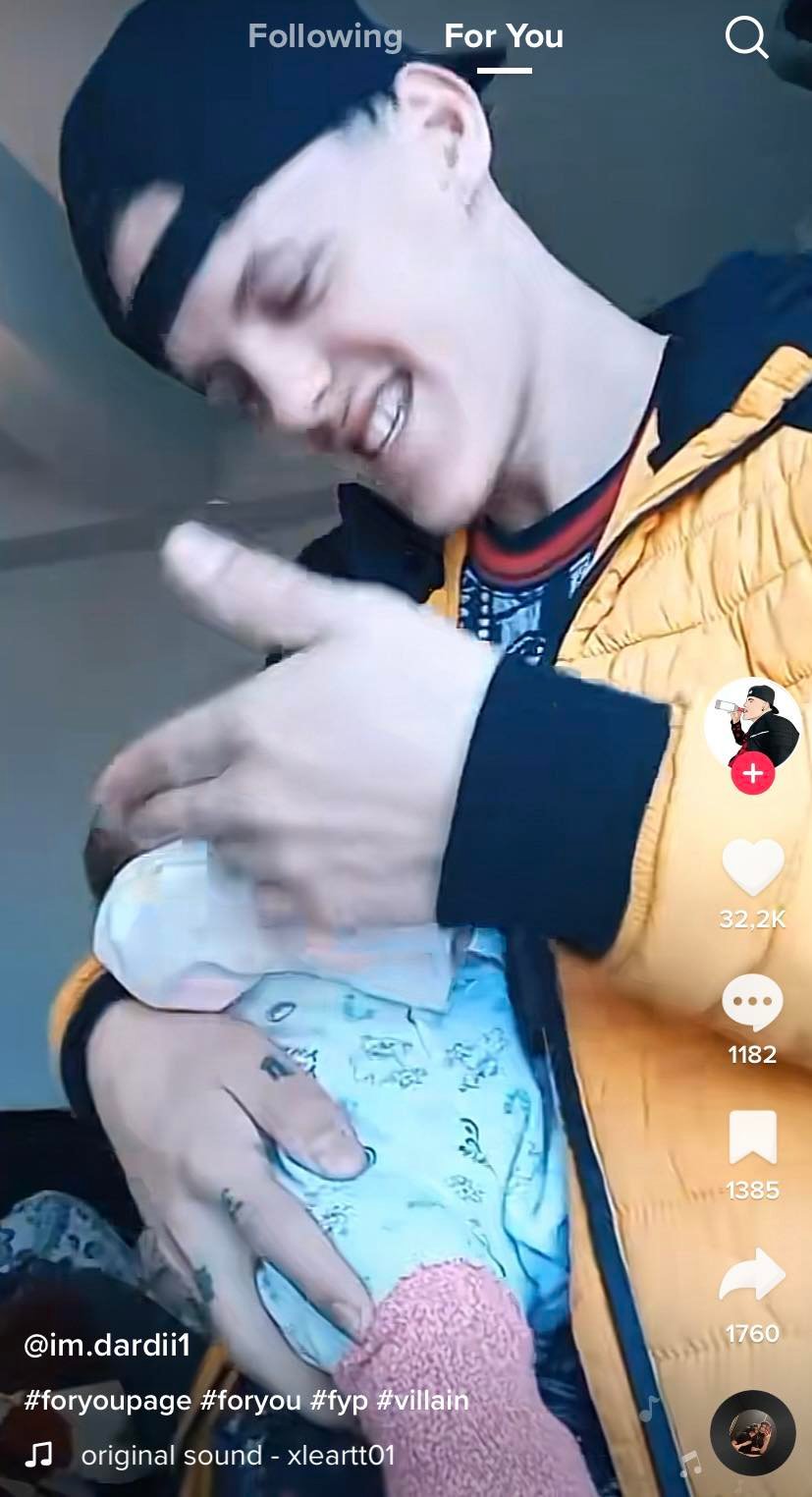
Task: Tap the #foryoupage hashtag
Action: coord(108,1401)
